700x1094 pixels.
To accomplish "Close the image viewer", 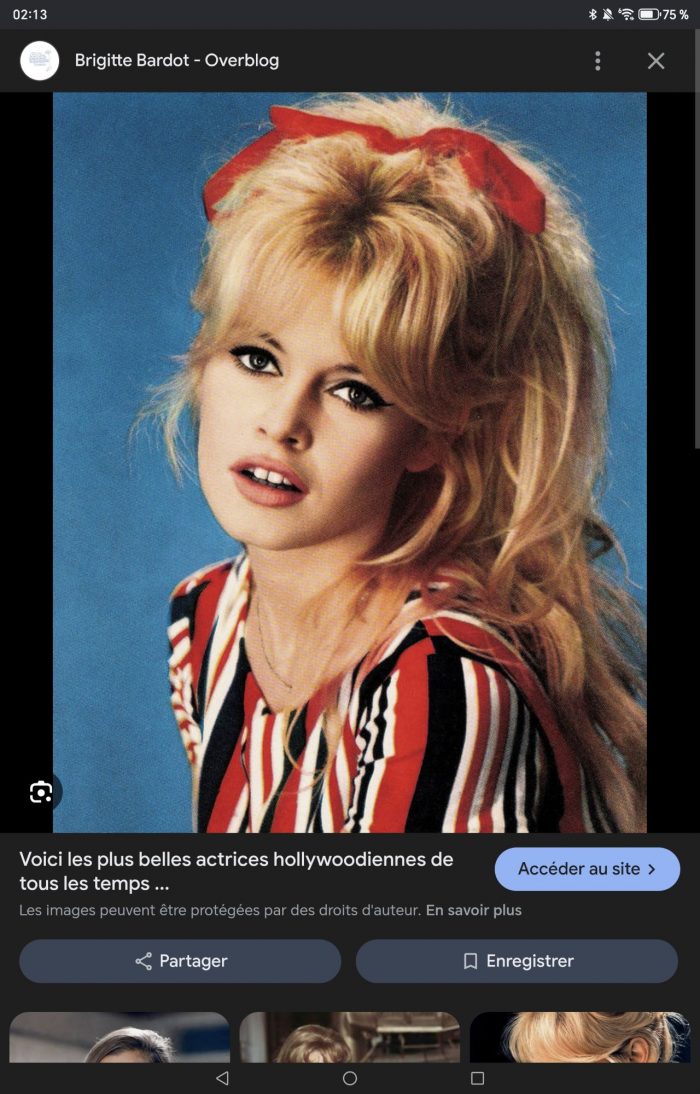I will [x=656, y=61].
